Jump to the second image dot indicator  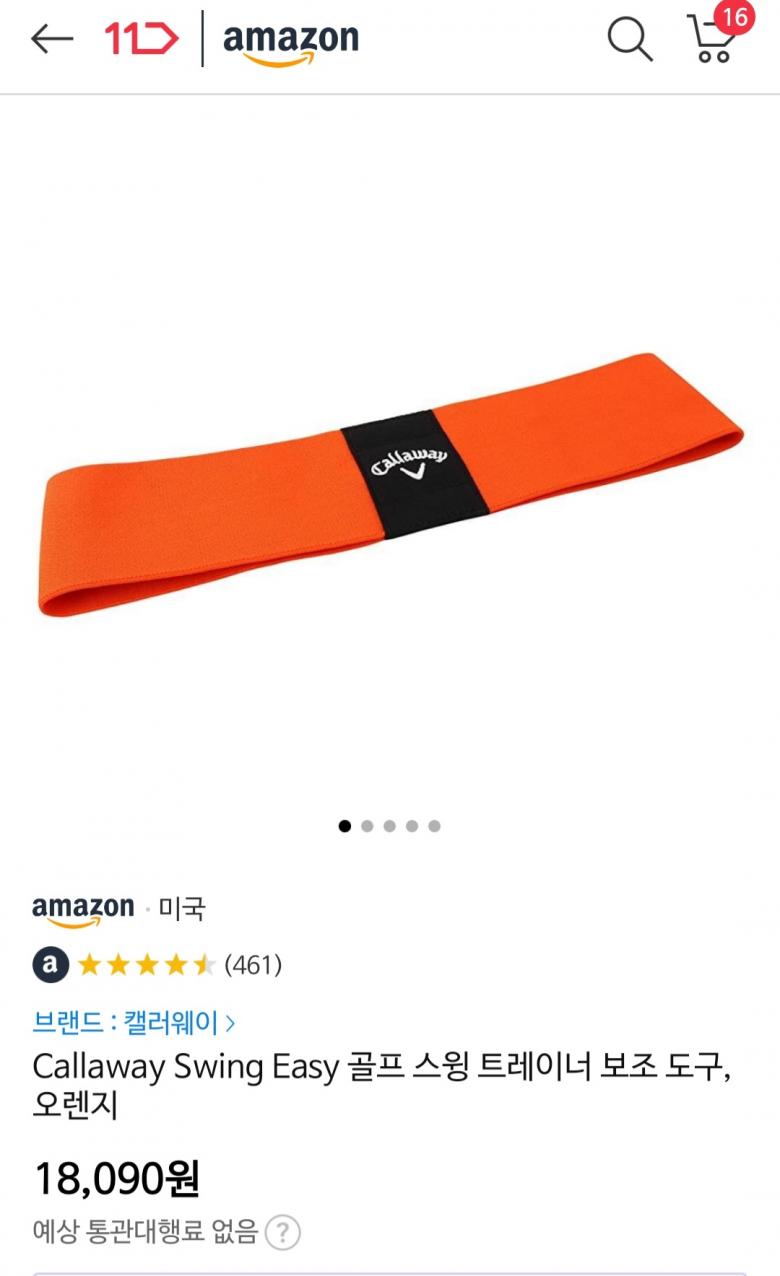(367, 826)
